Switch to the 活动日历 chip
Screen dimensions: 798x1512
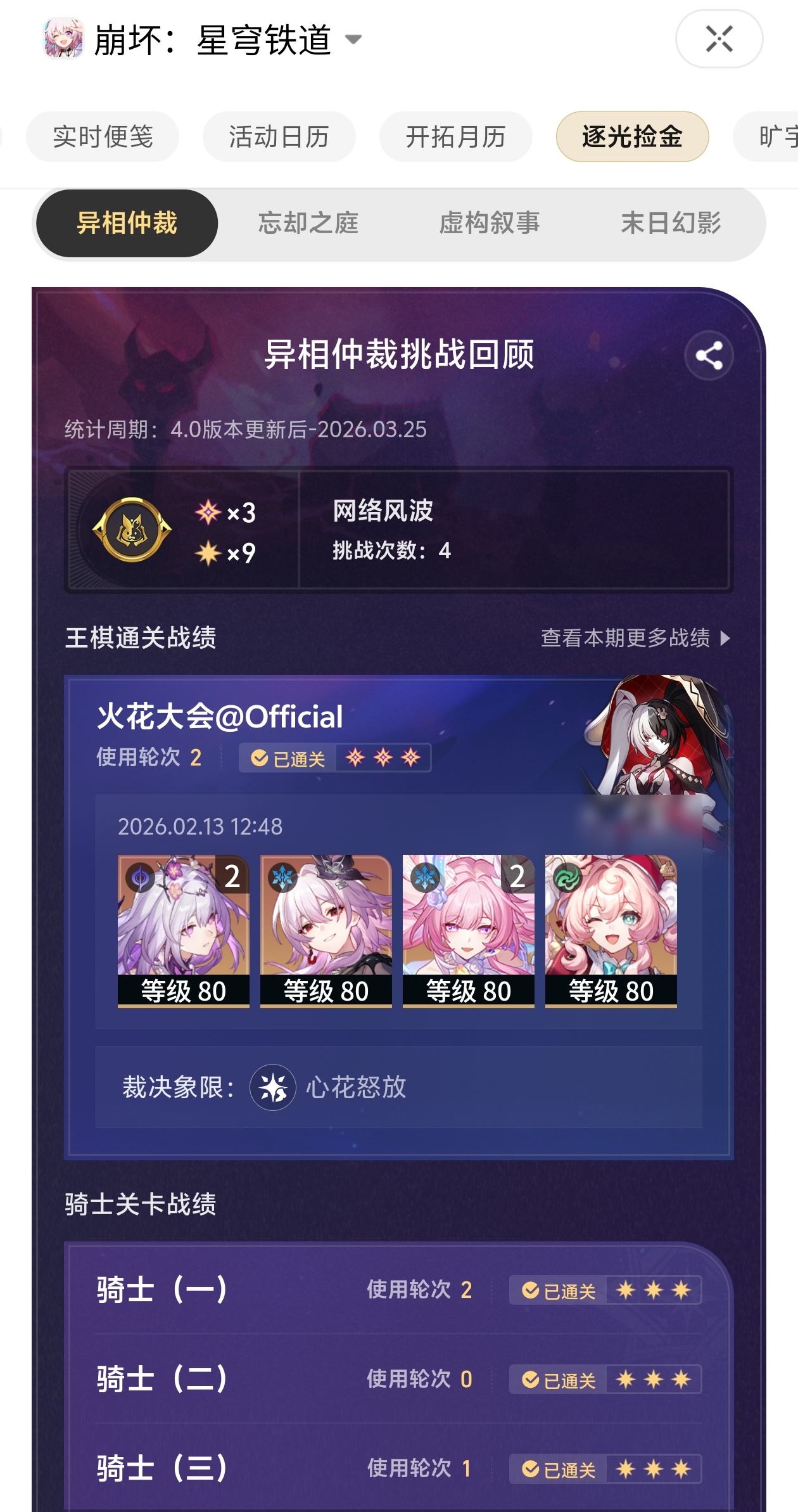point(279,136)
